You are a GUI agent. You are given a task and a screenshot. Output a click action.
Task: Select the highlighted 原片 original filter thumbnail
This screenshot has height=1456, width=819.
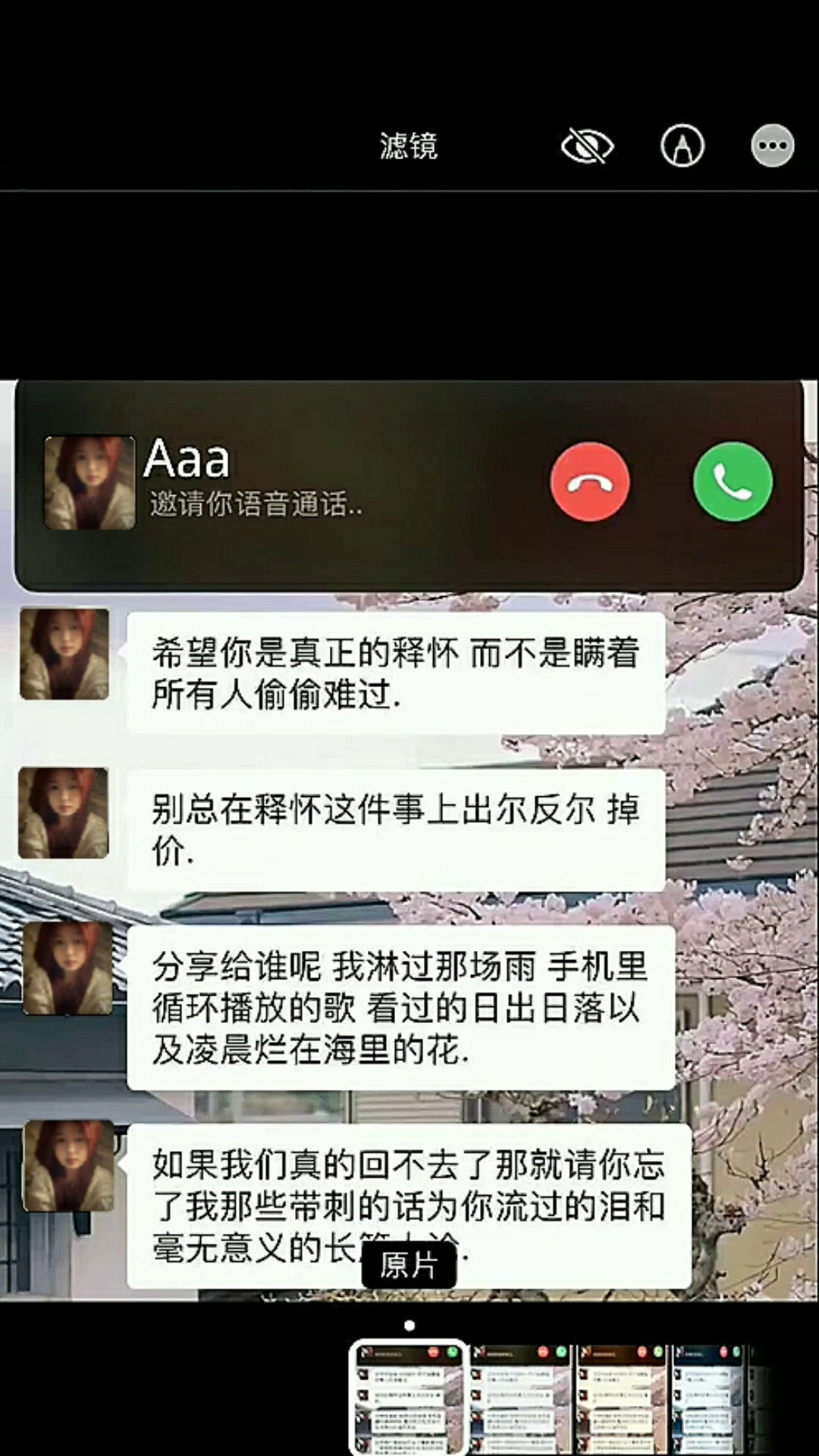(x=409, y=1397)
